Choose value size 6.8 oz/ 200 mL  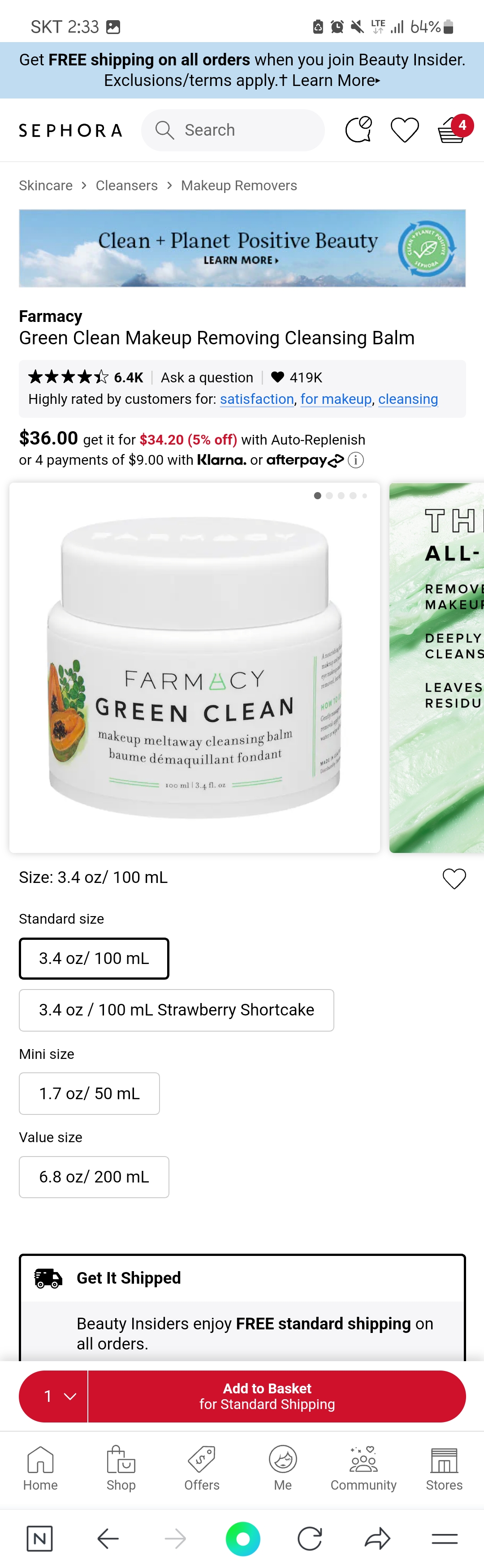[x=94, y=1177]
